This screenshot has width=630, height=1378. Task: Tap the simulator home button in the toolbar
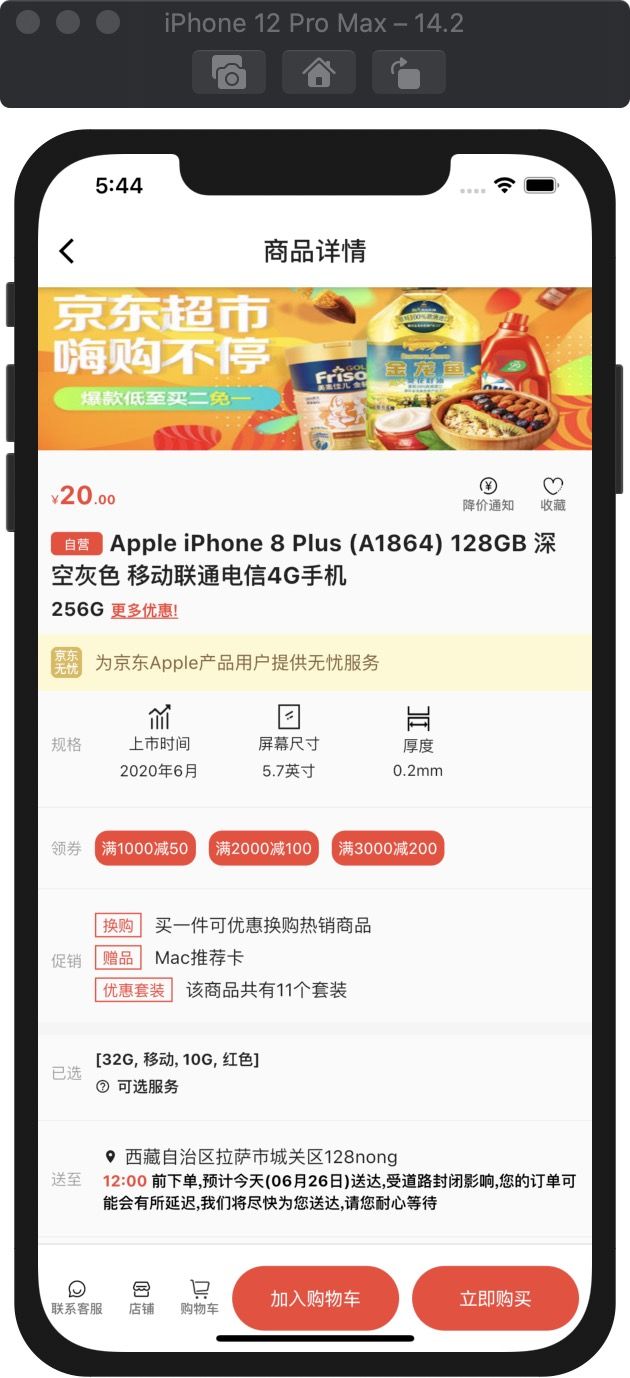point(318,72)
